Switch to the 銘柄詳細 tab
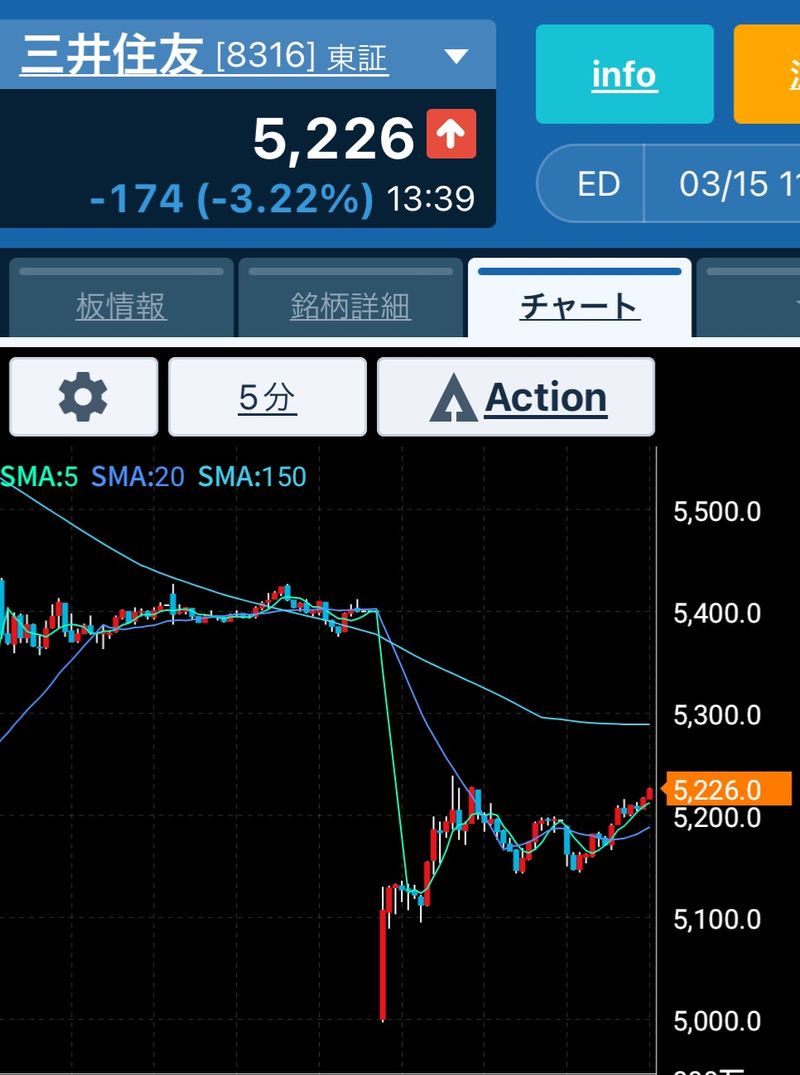800x1075 pixels. click(x=350, y=305)
